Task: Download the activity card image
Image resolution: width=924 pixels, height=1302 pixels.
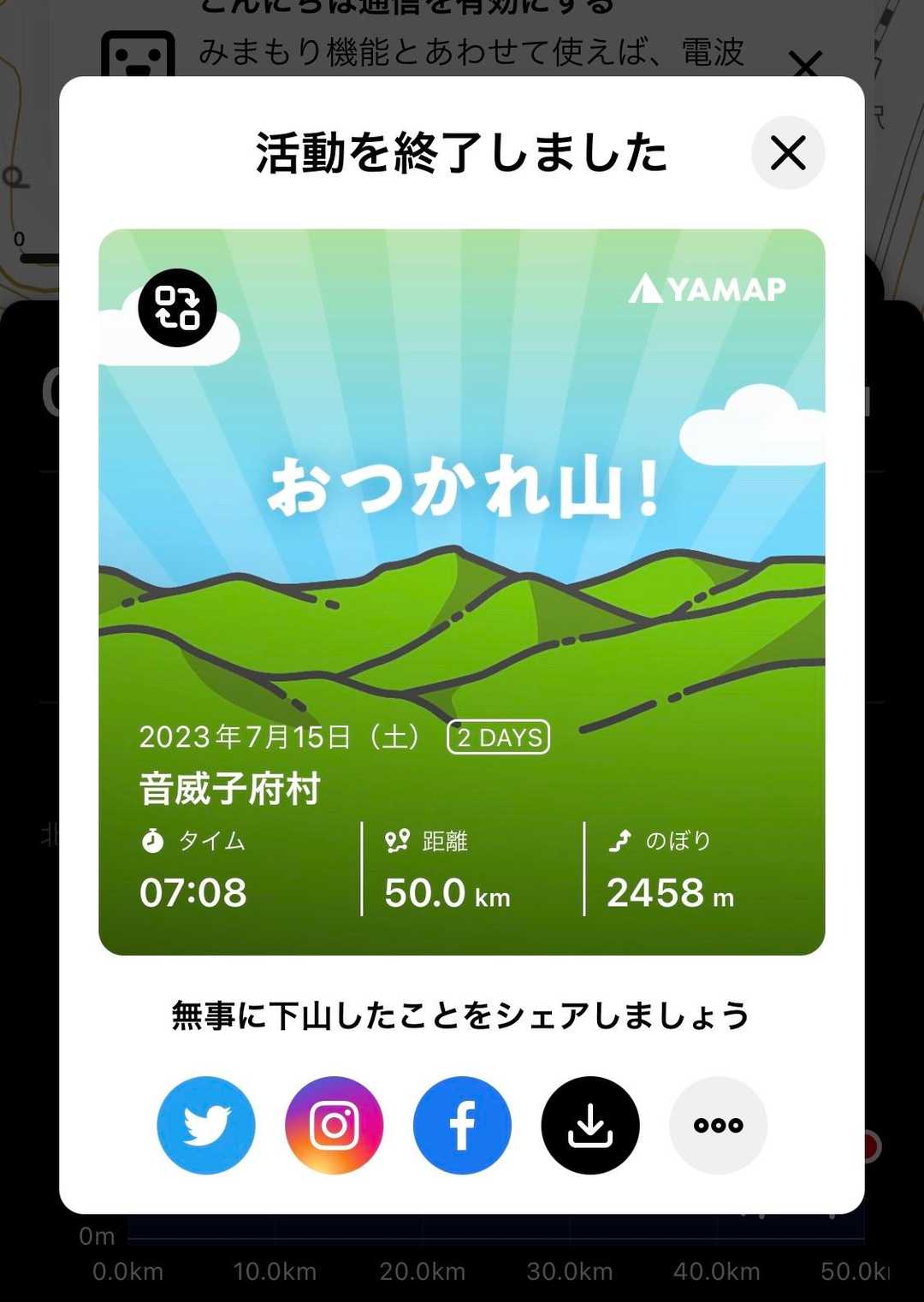Action: (x=590, y=1125)
